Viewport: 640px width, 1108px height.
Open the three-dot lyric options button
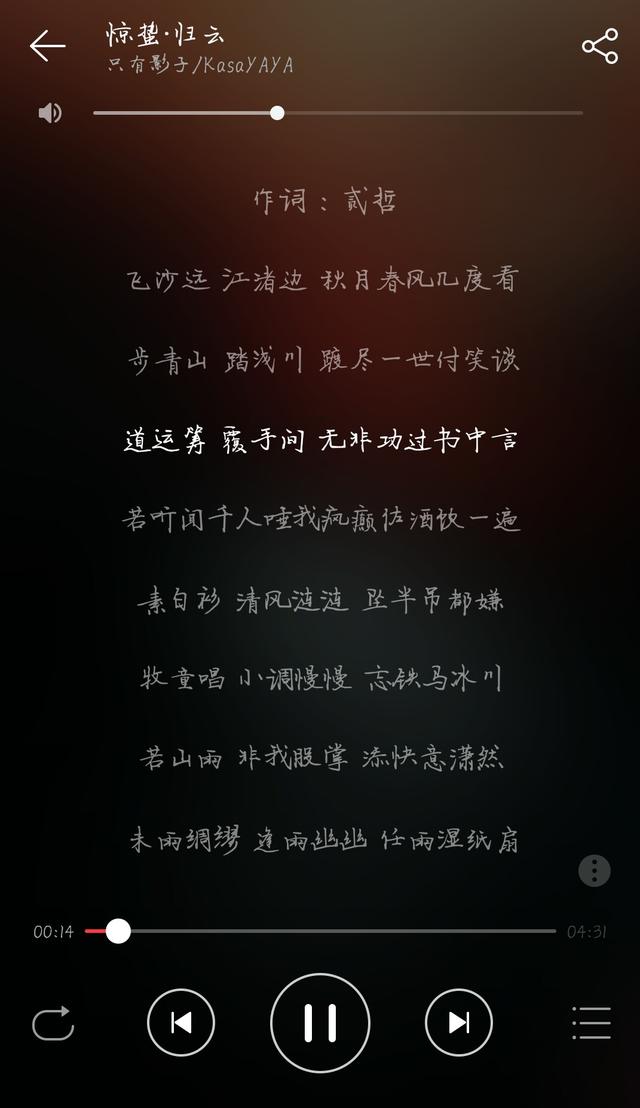(x=594, y=871)
